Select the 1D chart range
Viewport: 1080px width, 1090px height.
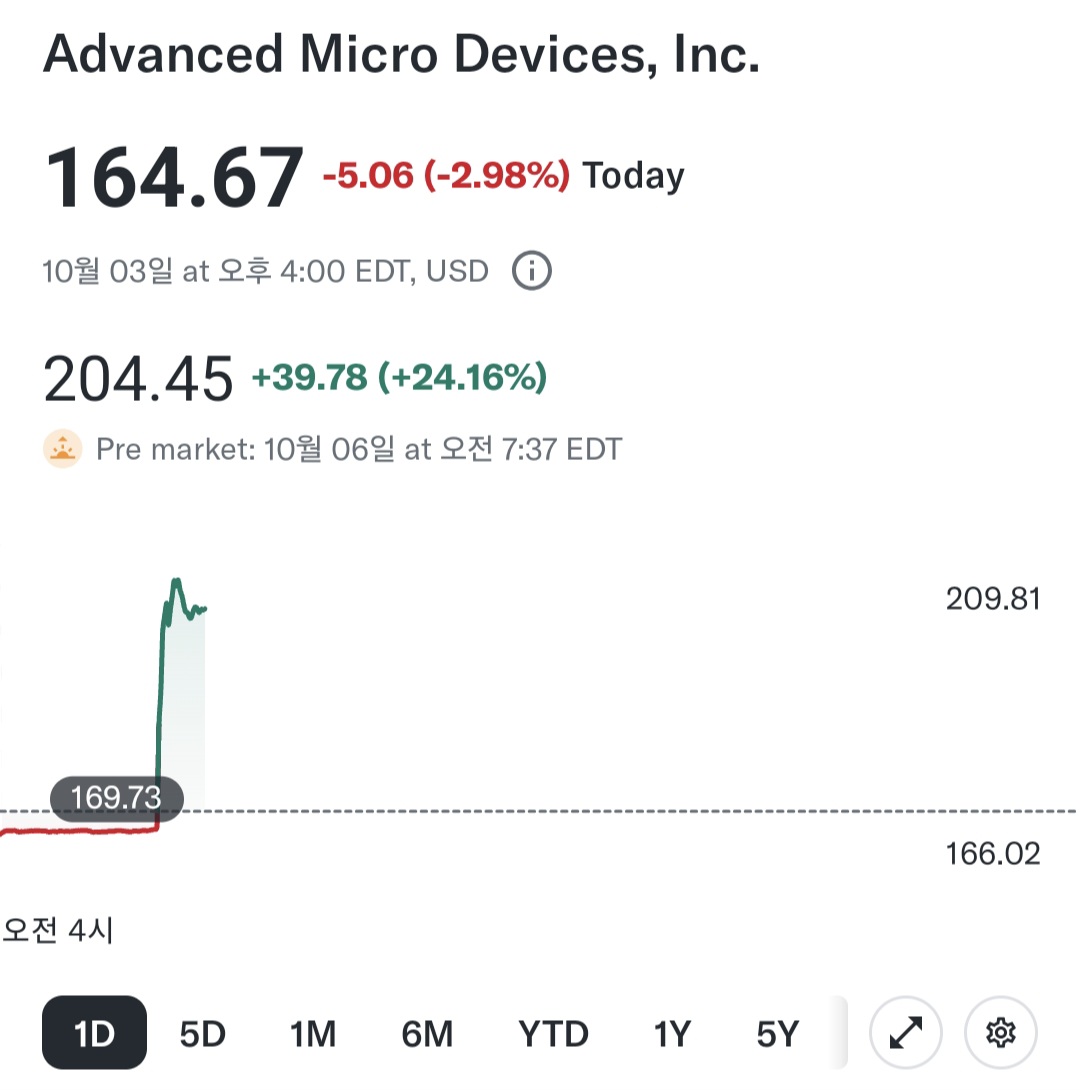(95, 1033)
